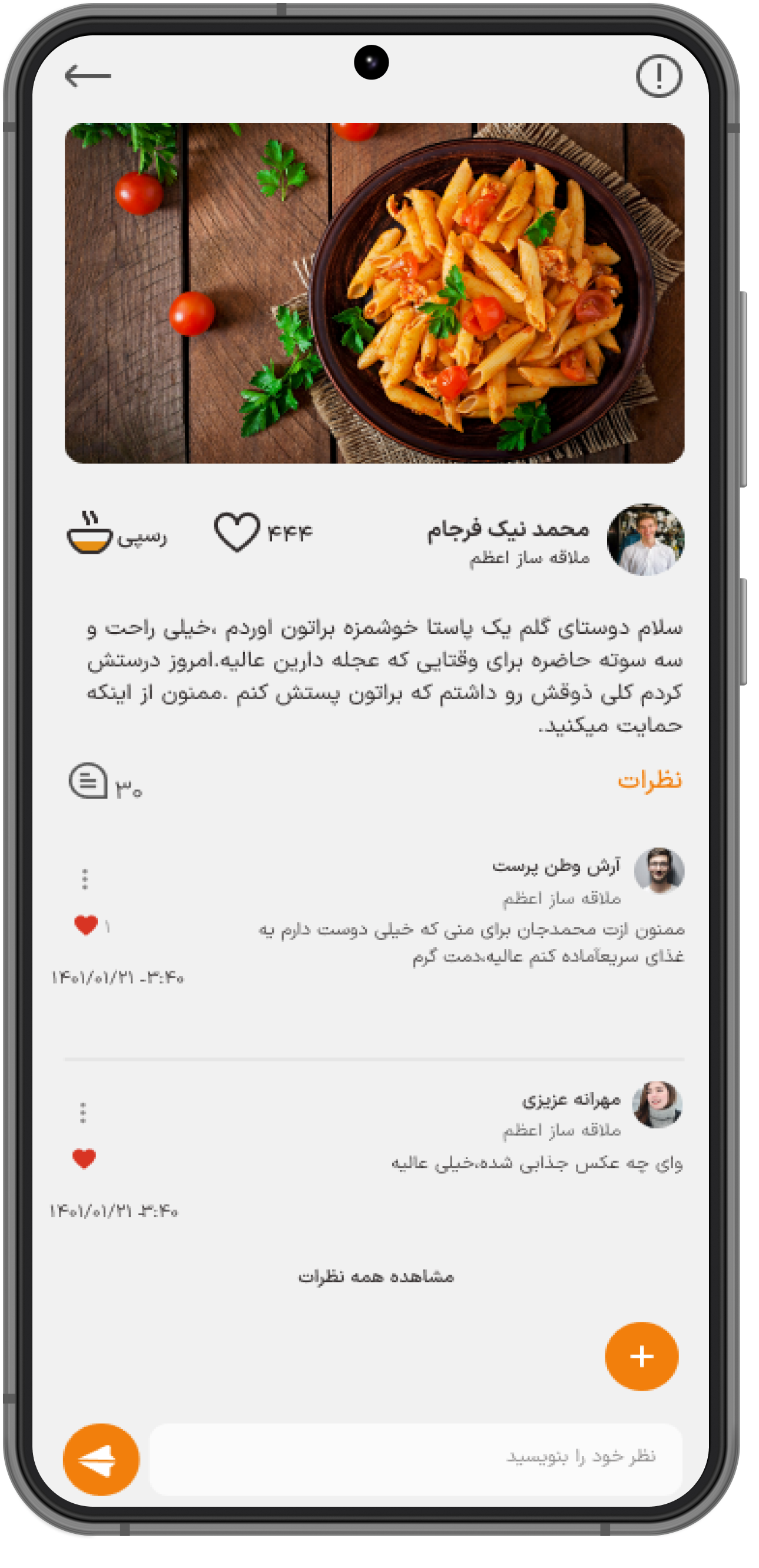View all comments (مشاهده همه نظرات)
Screen dimensions: 759x1568
[376, 1276]
